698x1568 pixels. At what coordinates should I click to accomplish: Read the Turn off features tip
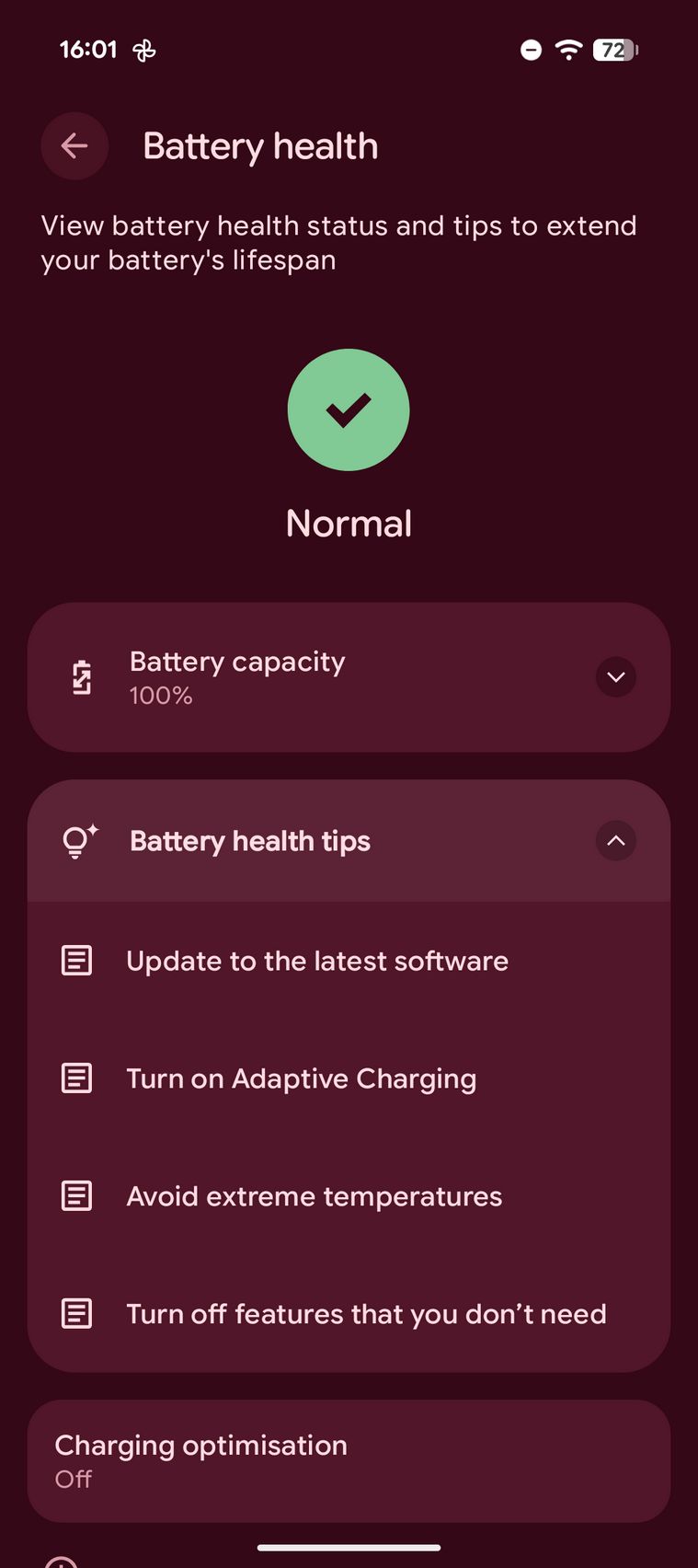pos(366,1314)
